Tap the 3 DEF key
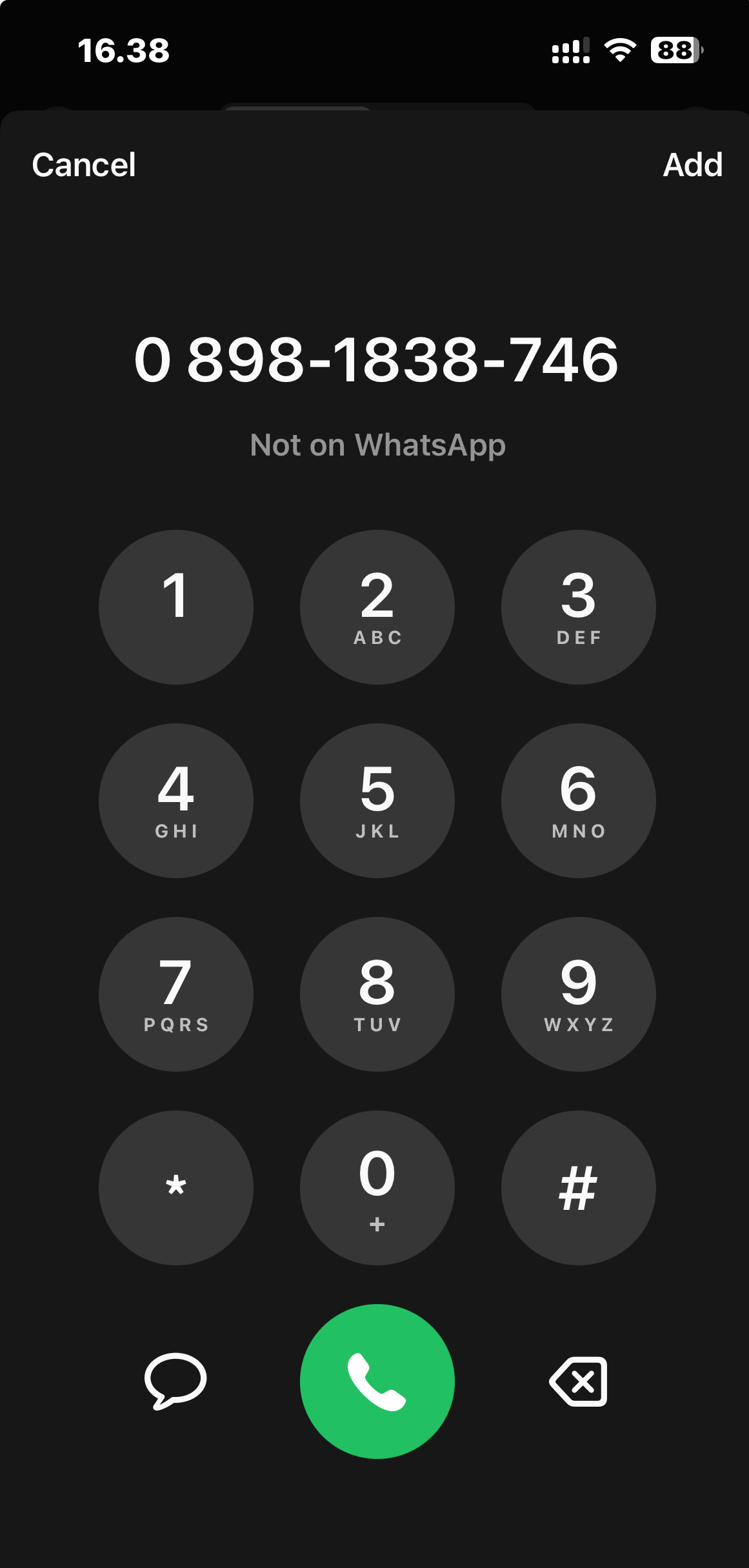 click(578, 607)
